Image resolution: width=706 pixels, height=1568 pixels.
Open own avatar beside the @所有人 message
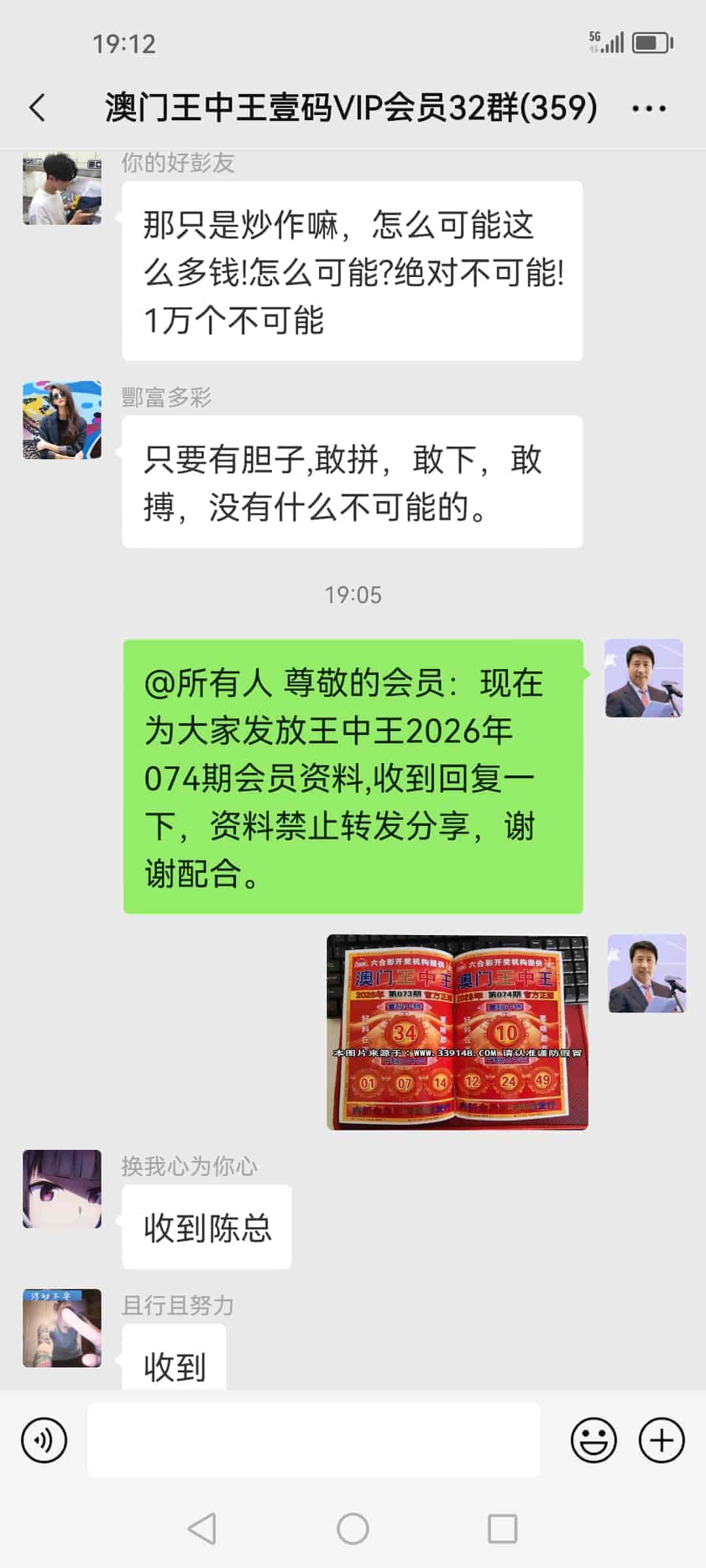[644, 678]
